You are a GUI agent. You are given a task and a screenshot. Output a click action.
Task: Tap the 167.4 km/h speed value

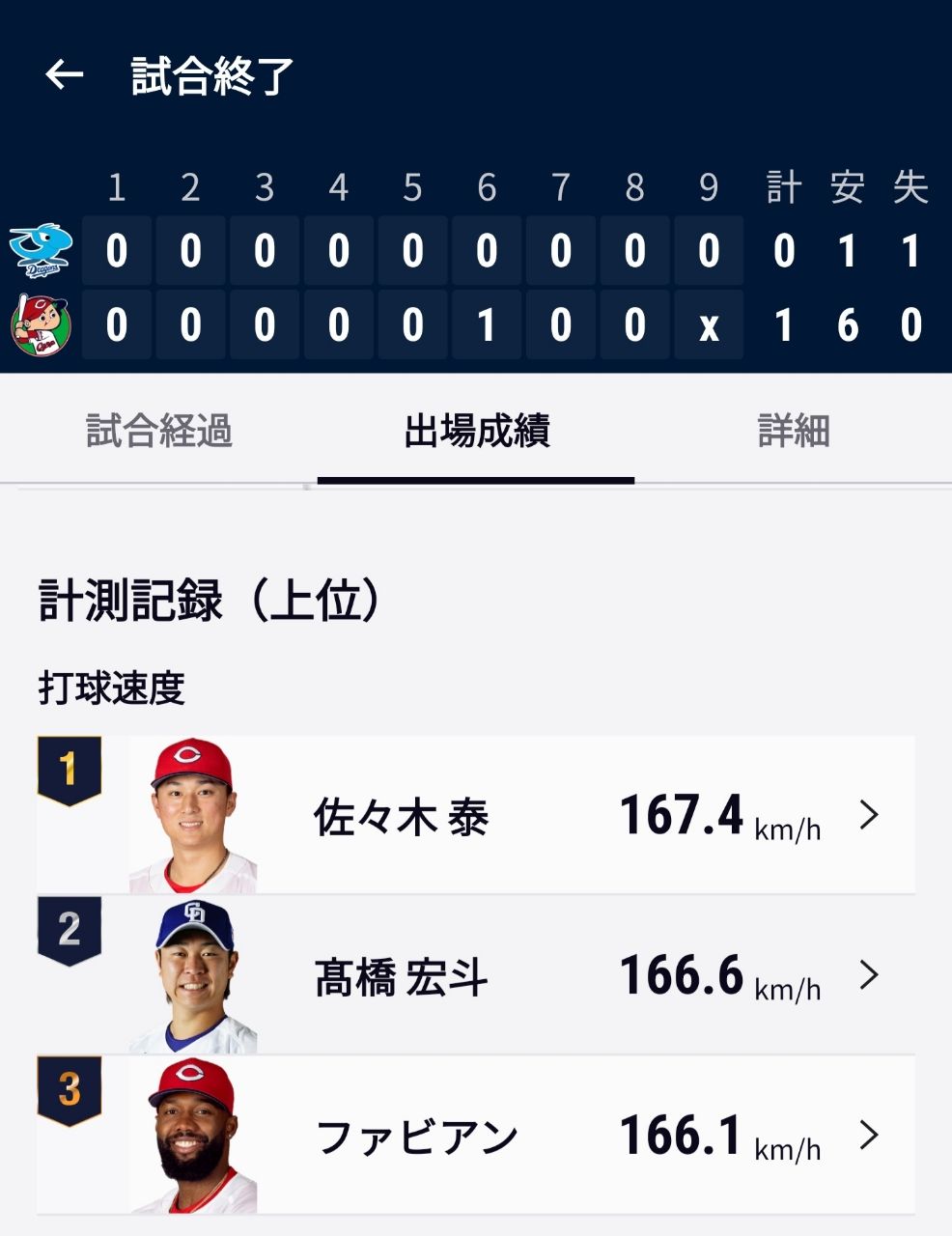682,814
